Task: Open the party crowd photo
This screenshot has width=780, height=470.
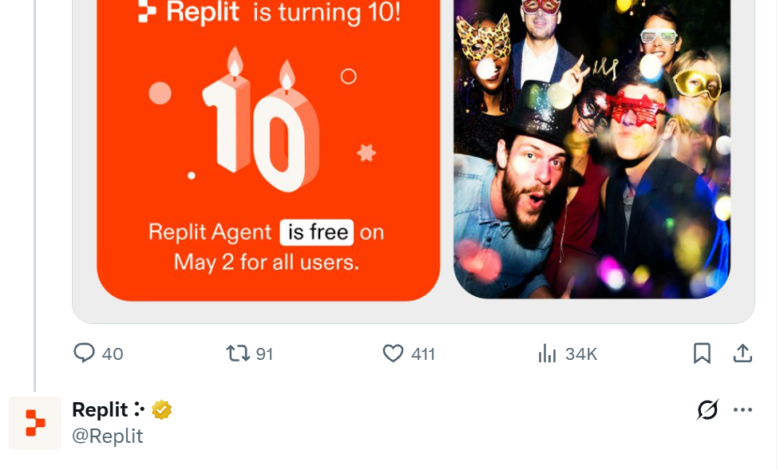Action: [x=592, y=150]
